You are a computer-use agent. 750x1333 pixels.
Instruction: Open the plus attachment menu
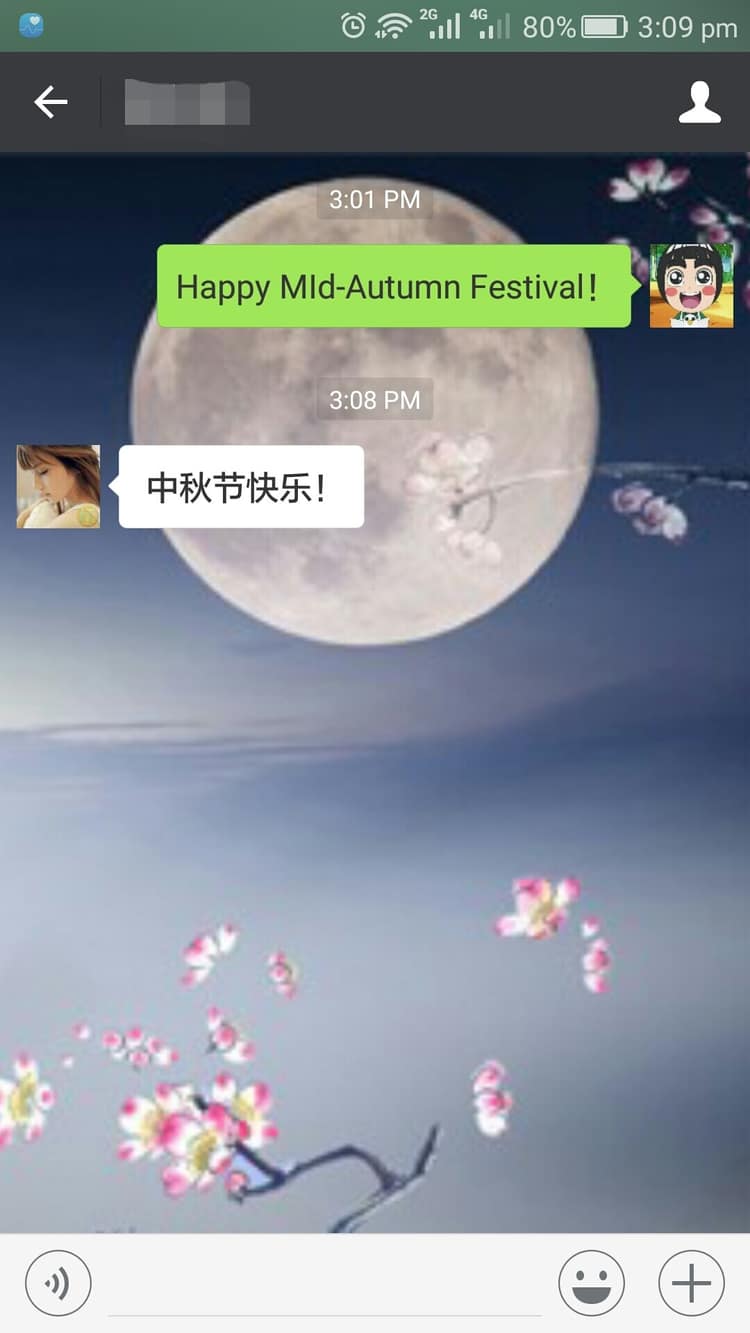pos(691,1283)
